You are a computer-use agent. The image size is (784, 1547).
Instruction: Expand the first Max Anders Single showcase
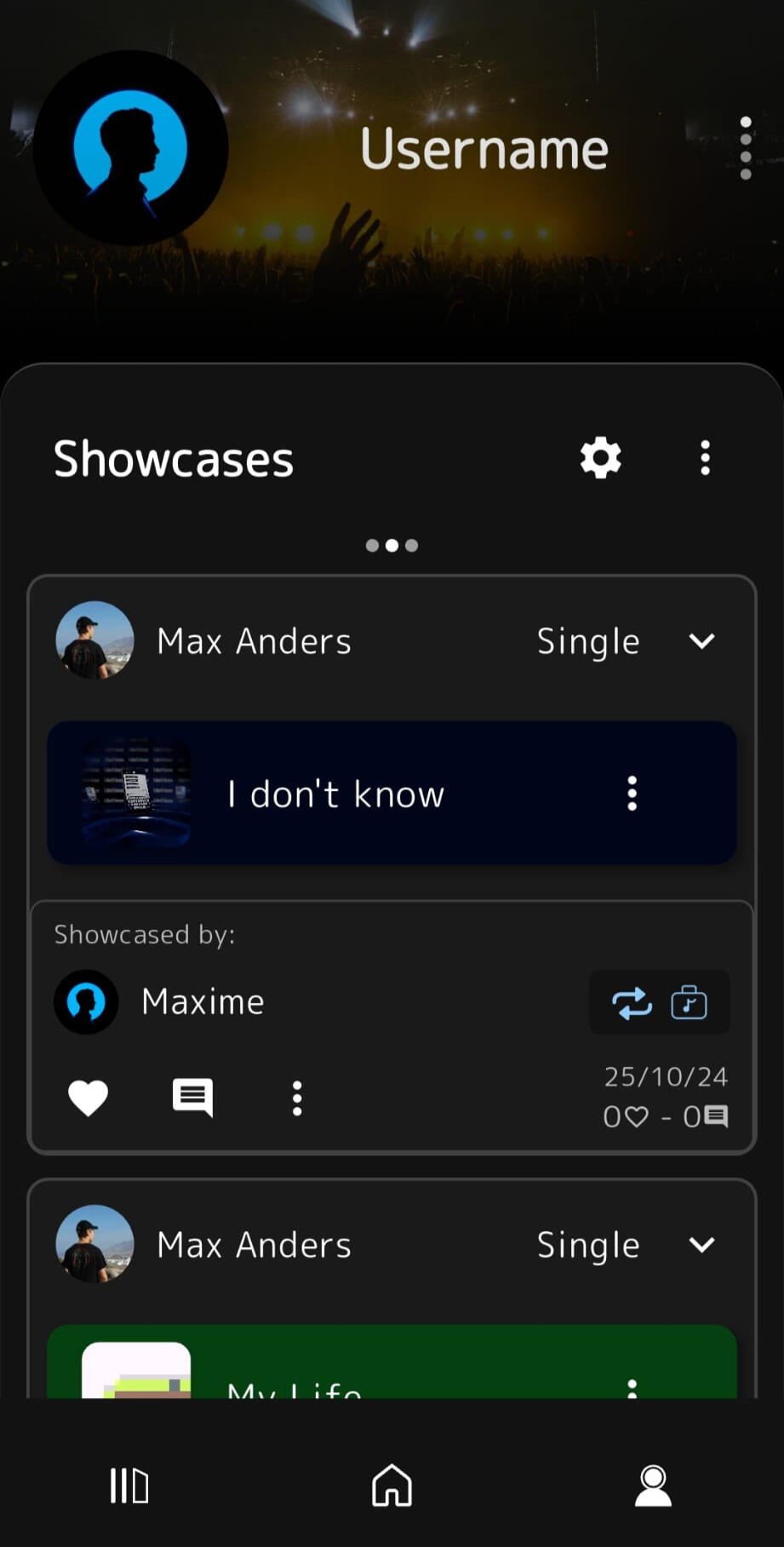701,641
